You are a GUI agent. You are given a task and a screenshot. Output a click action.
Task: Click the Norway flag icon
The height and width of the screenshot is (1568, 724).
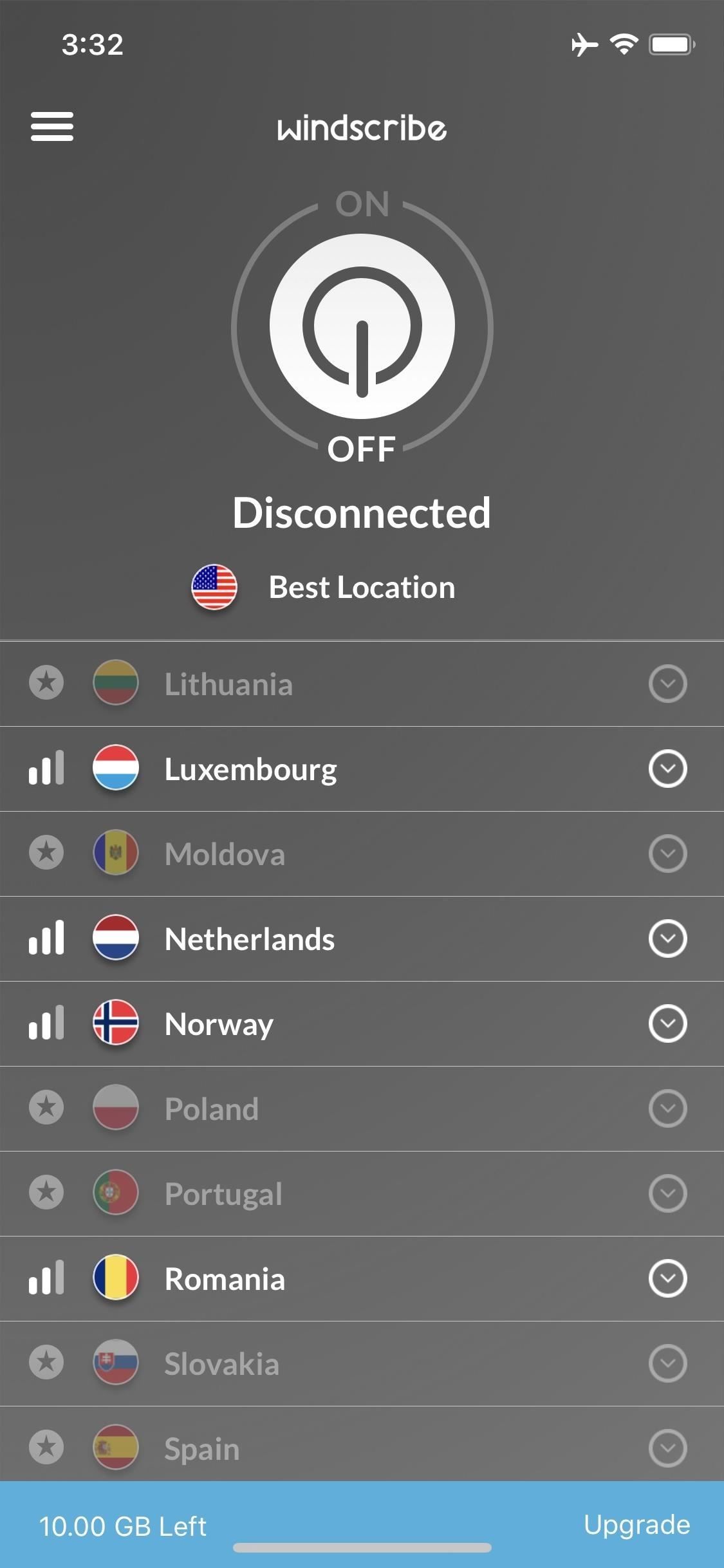tap(116, 1023)
